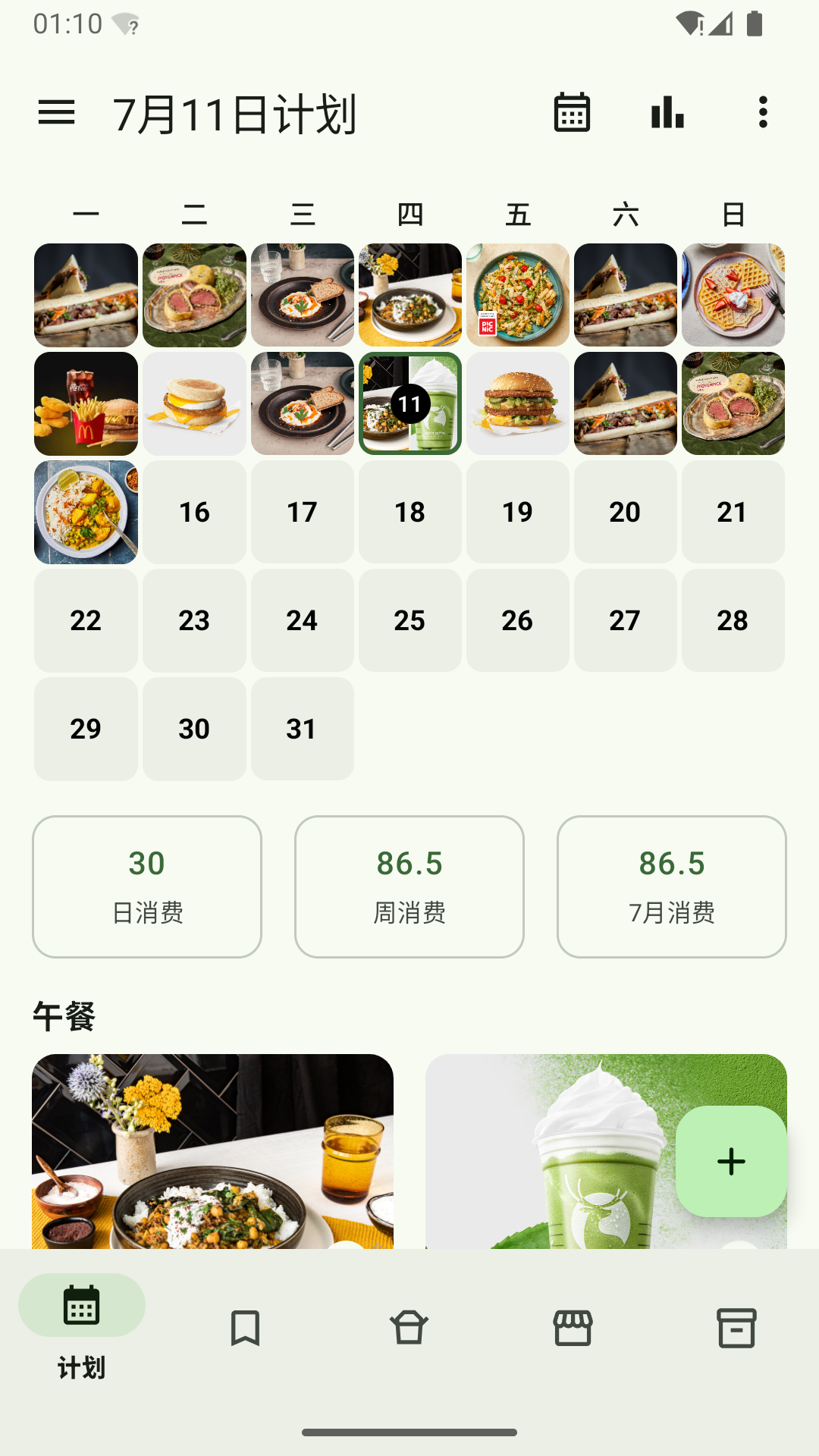Tap the plus button on the matcha drink

pyautogui.click(x=730, y=1159)
